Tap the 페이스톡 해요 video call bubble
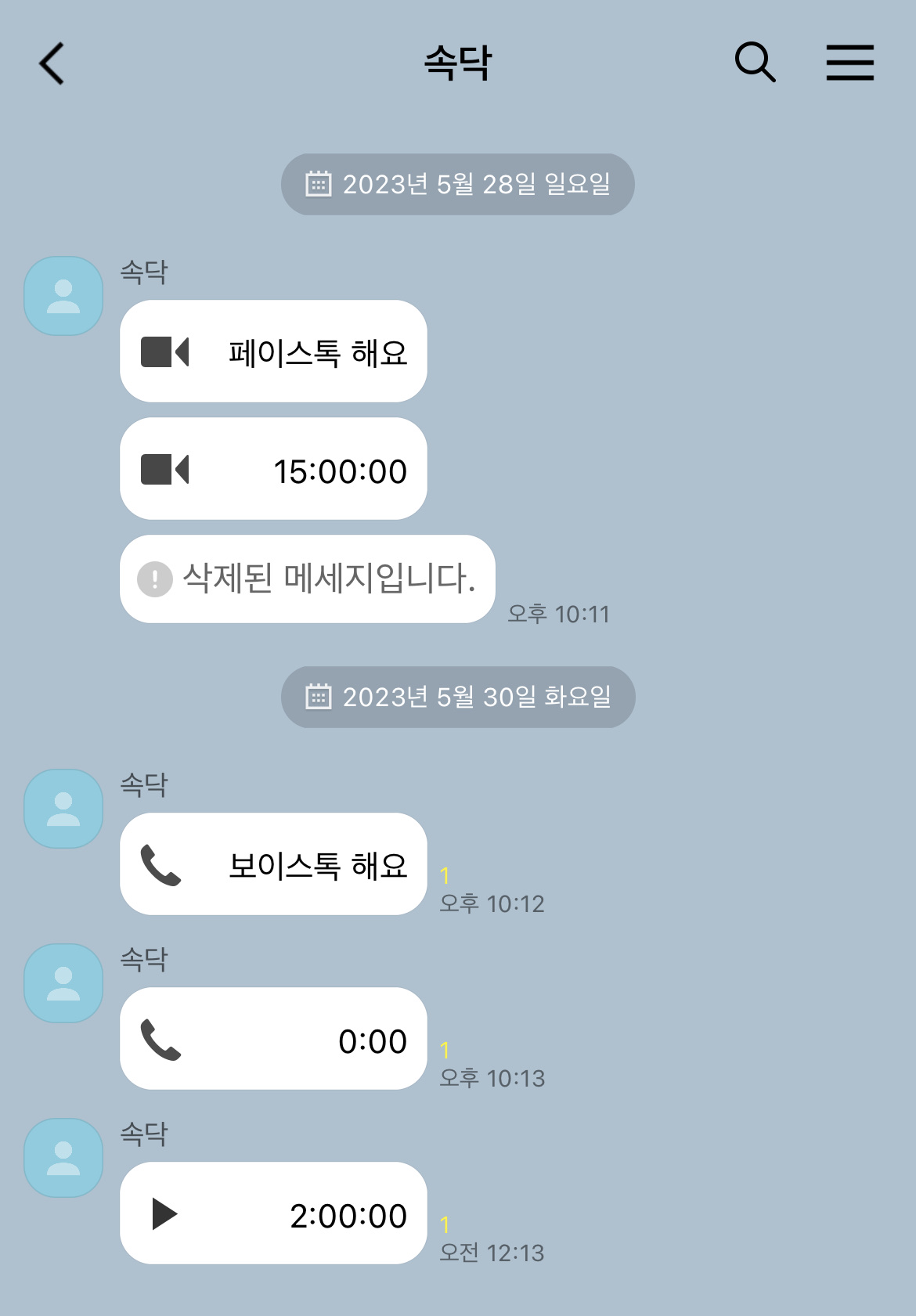 (273, 352)
